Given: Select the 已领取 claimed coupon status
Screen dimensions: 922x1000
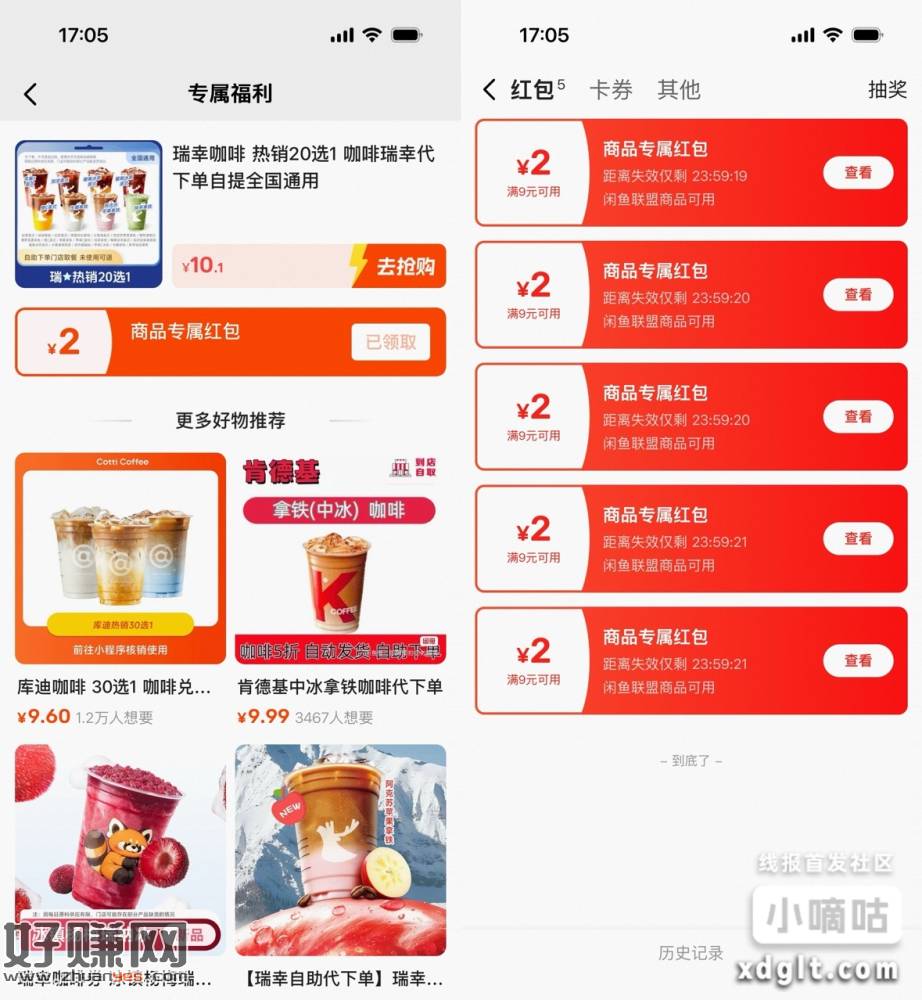Looking at the screenshot, I should [x=390, y=342].
